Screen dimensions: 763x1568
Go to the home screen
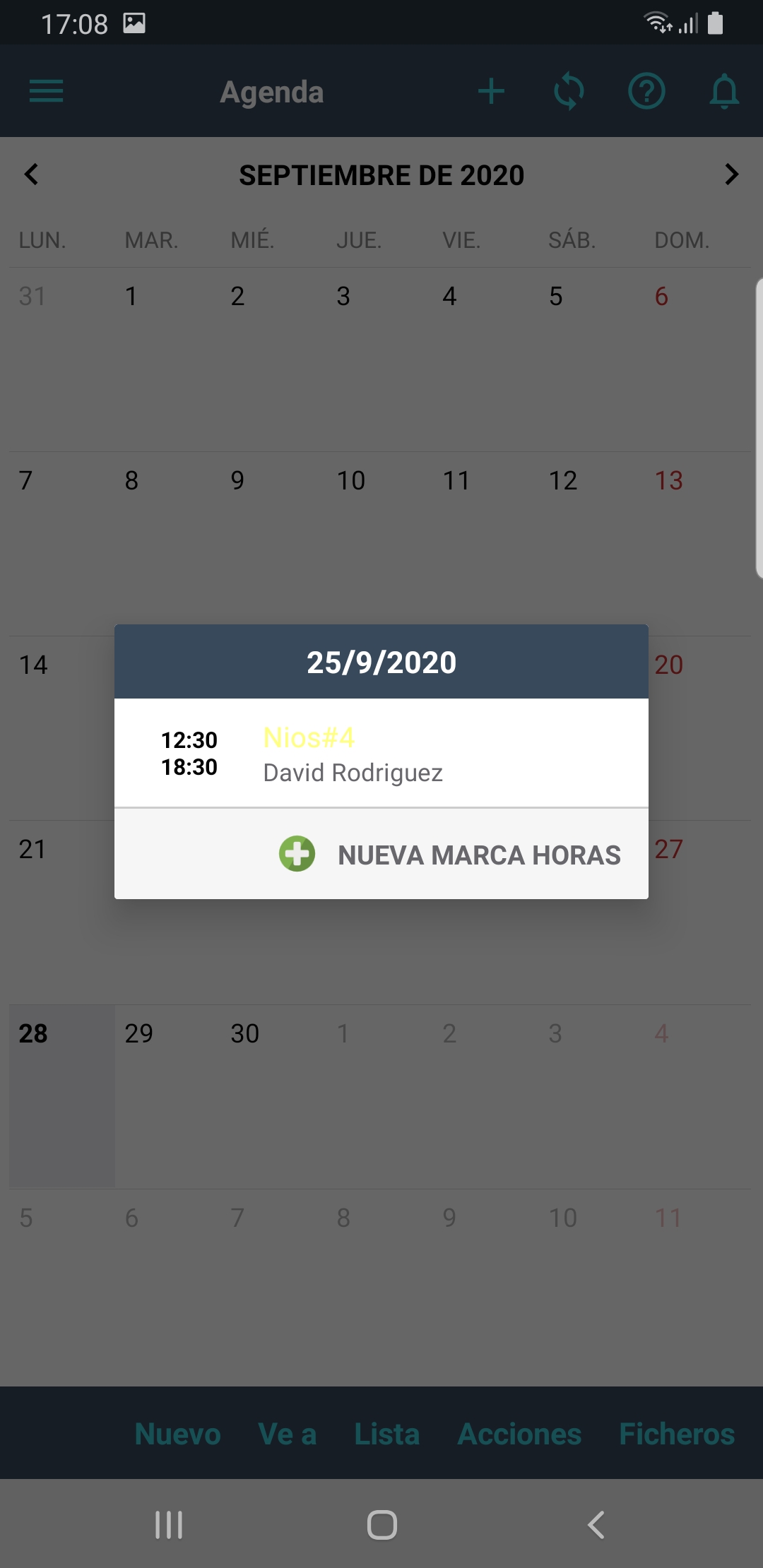pyautogui.click(x=381, y=1524)
